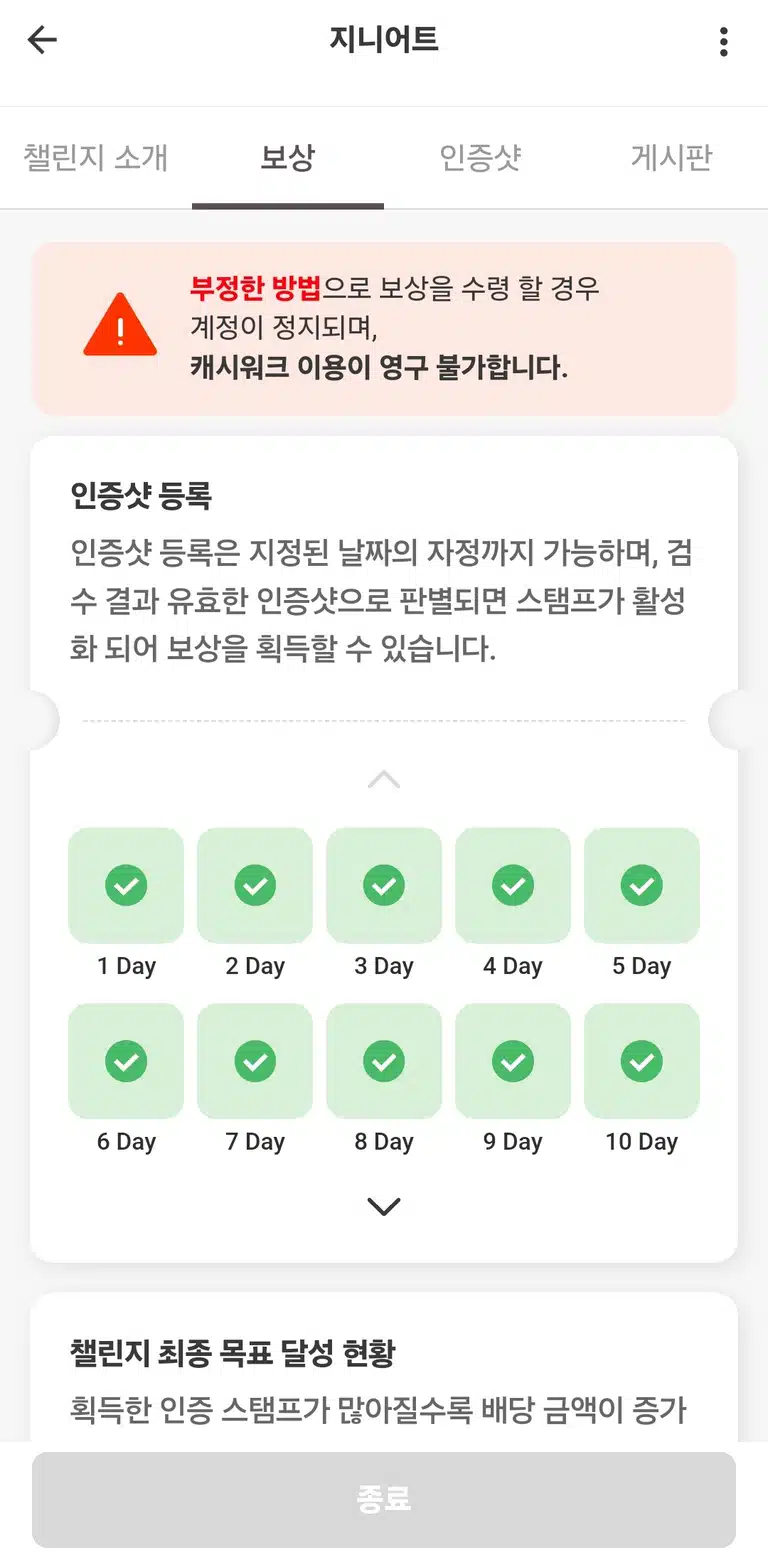Open the 게시판 tab
This screenshot has width=768, height=1557.
pos(672,158)
